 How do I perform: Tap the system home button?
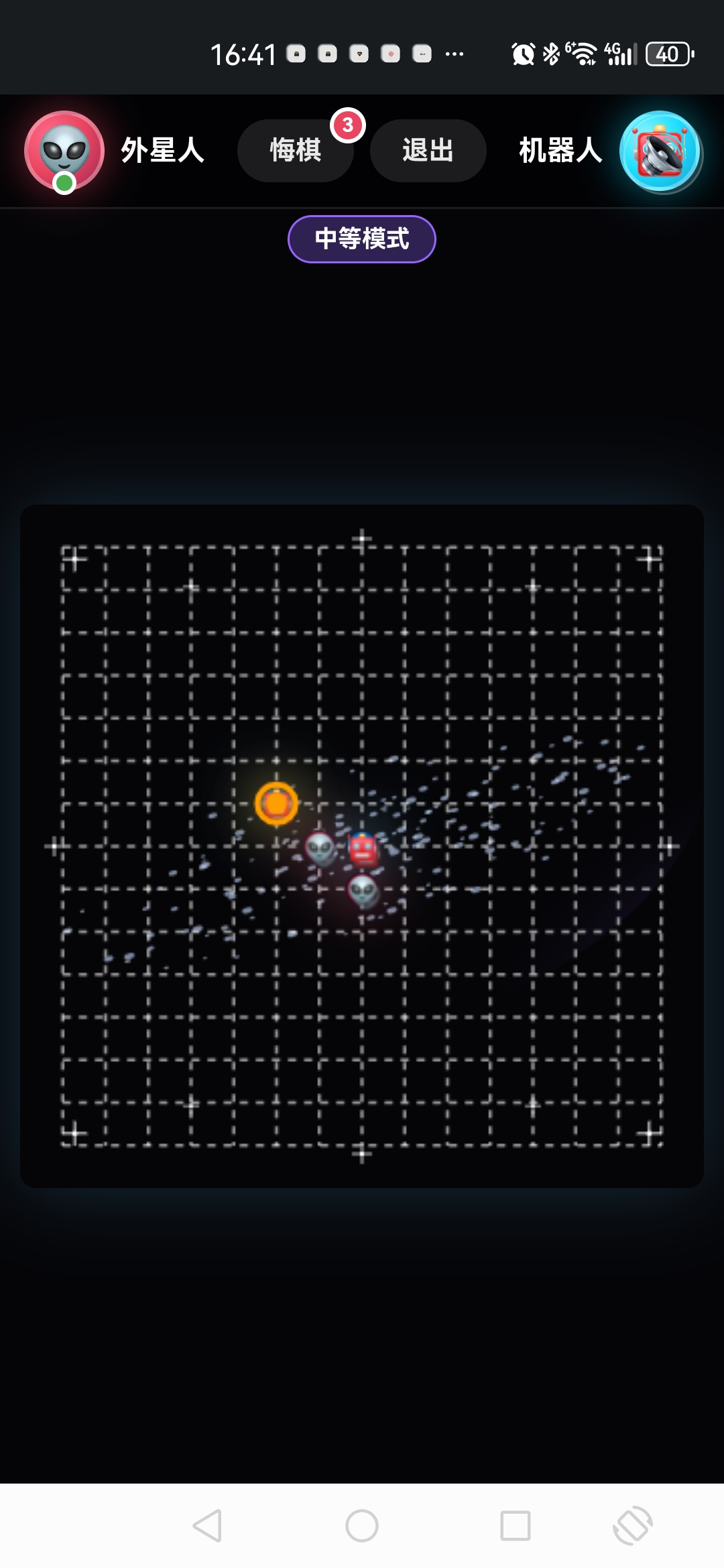click(362, 1526)
